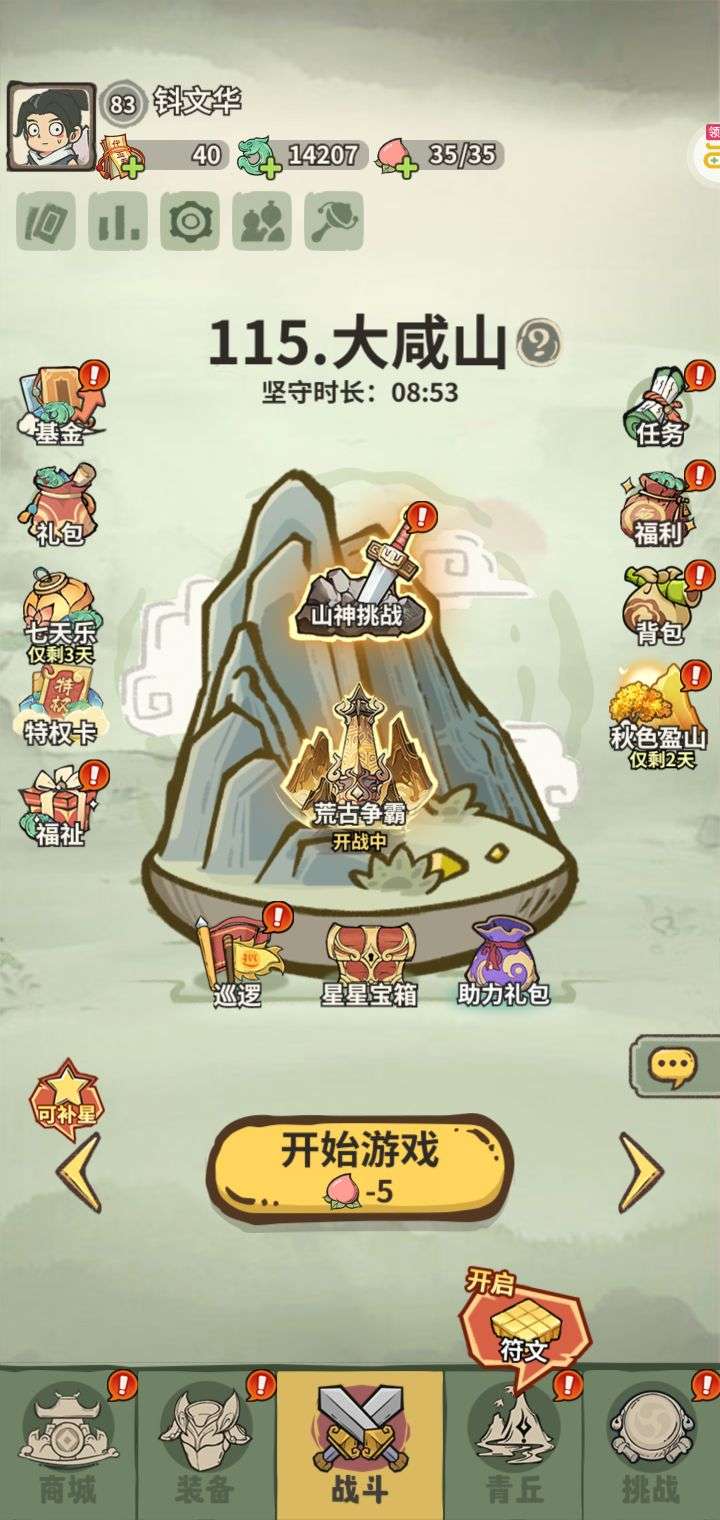Switch to the 青丘 tab
720x1520 pixels.
coord(514,1445)
